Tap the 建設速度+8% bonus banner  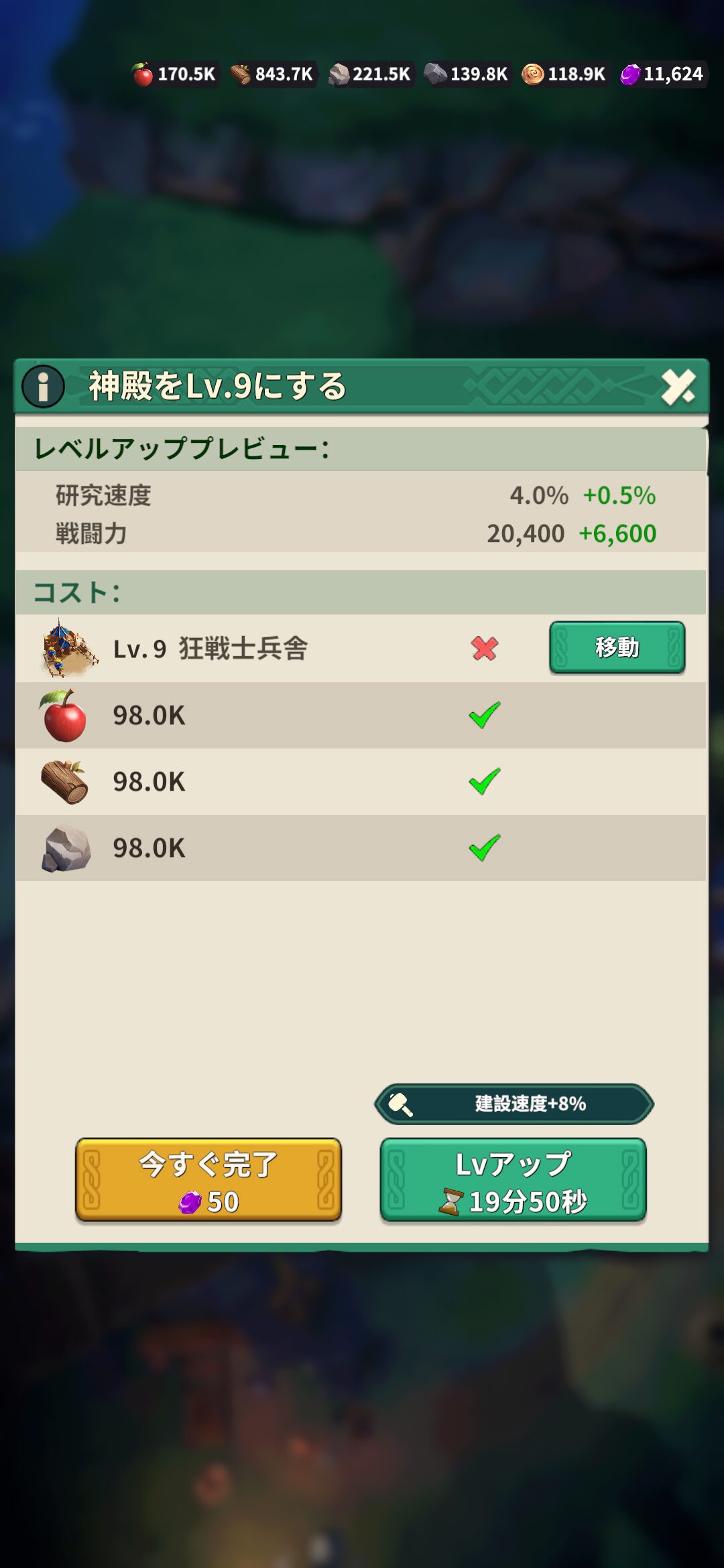tap(514, 1104)
